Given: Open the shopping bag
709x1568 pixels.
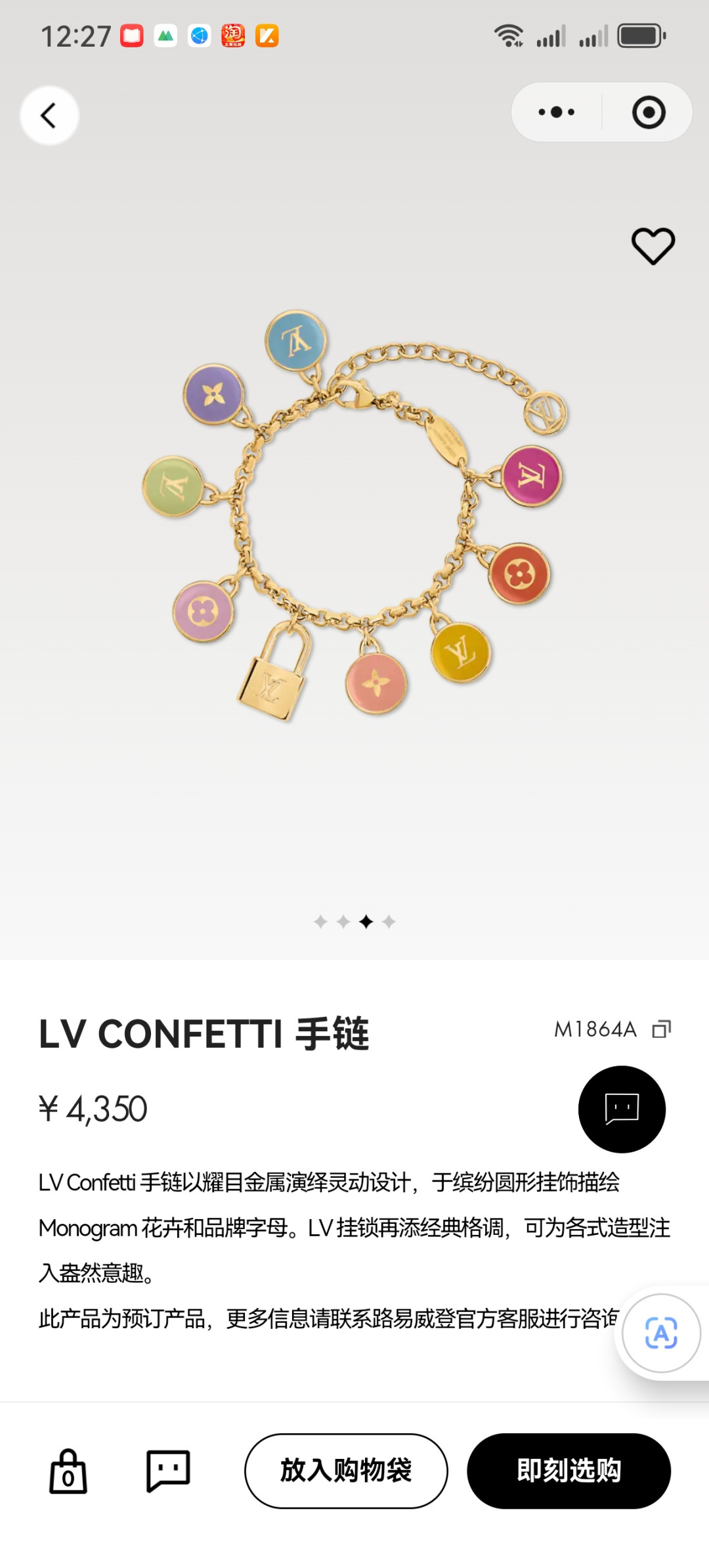Looking at the screenshot, I should coord(68,1471).
